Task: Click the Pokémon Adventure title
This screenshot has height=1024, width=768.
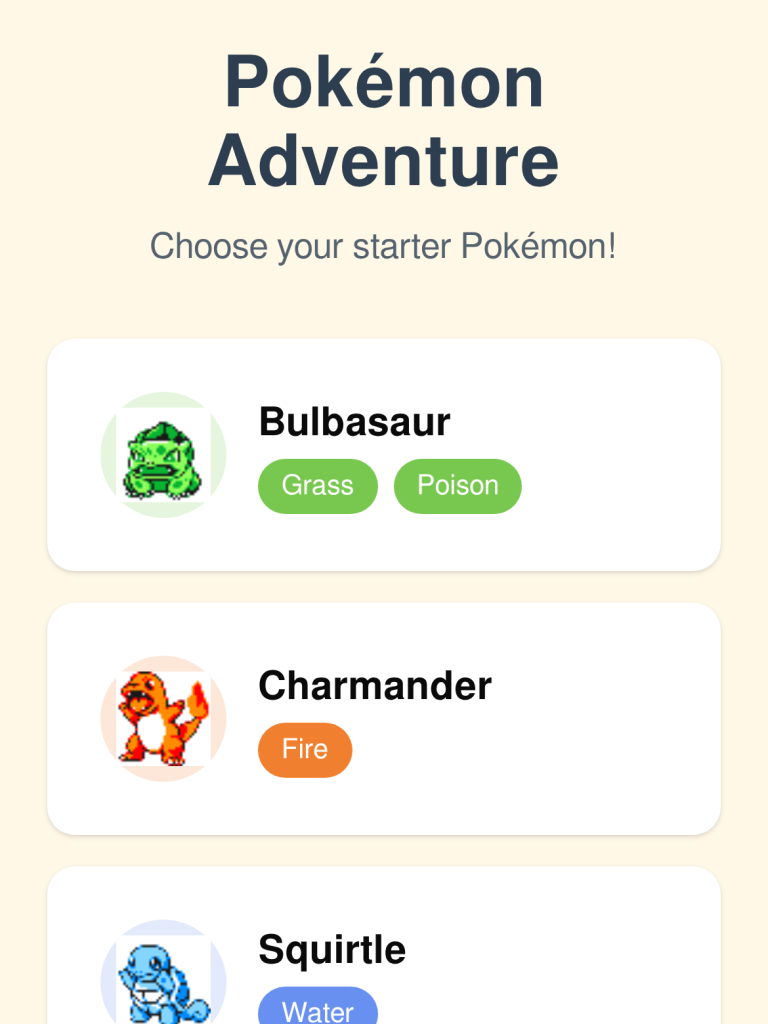Action: point(384,118)
